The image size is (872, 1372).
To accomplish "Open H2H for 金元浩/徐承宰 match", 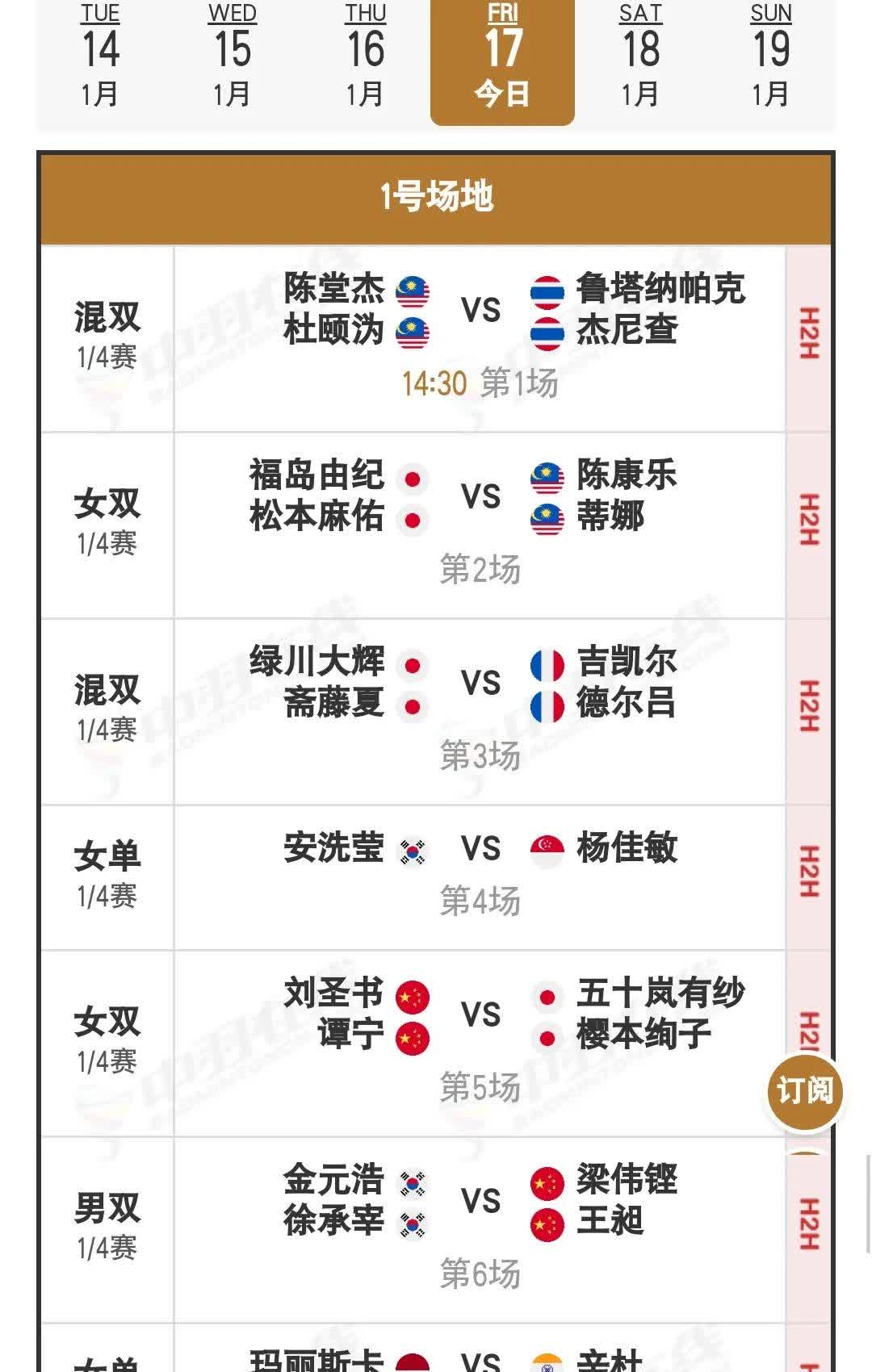I will [x=808, y=1224].
